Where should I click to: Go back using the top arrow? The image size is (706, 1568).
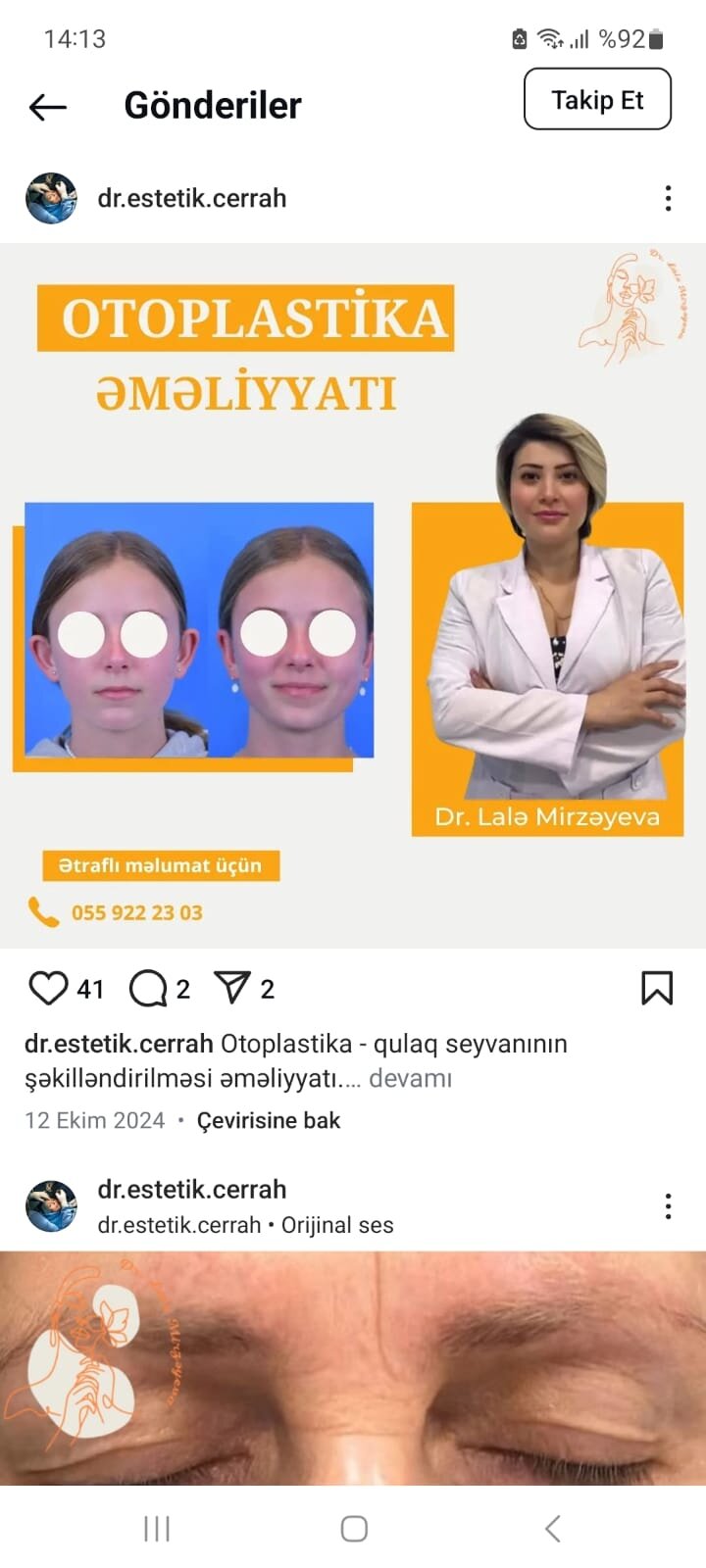tap(47, 106)
